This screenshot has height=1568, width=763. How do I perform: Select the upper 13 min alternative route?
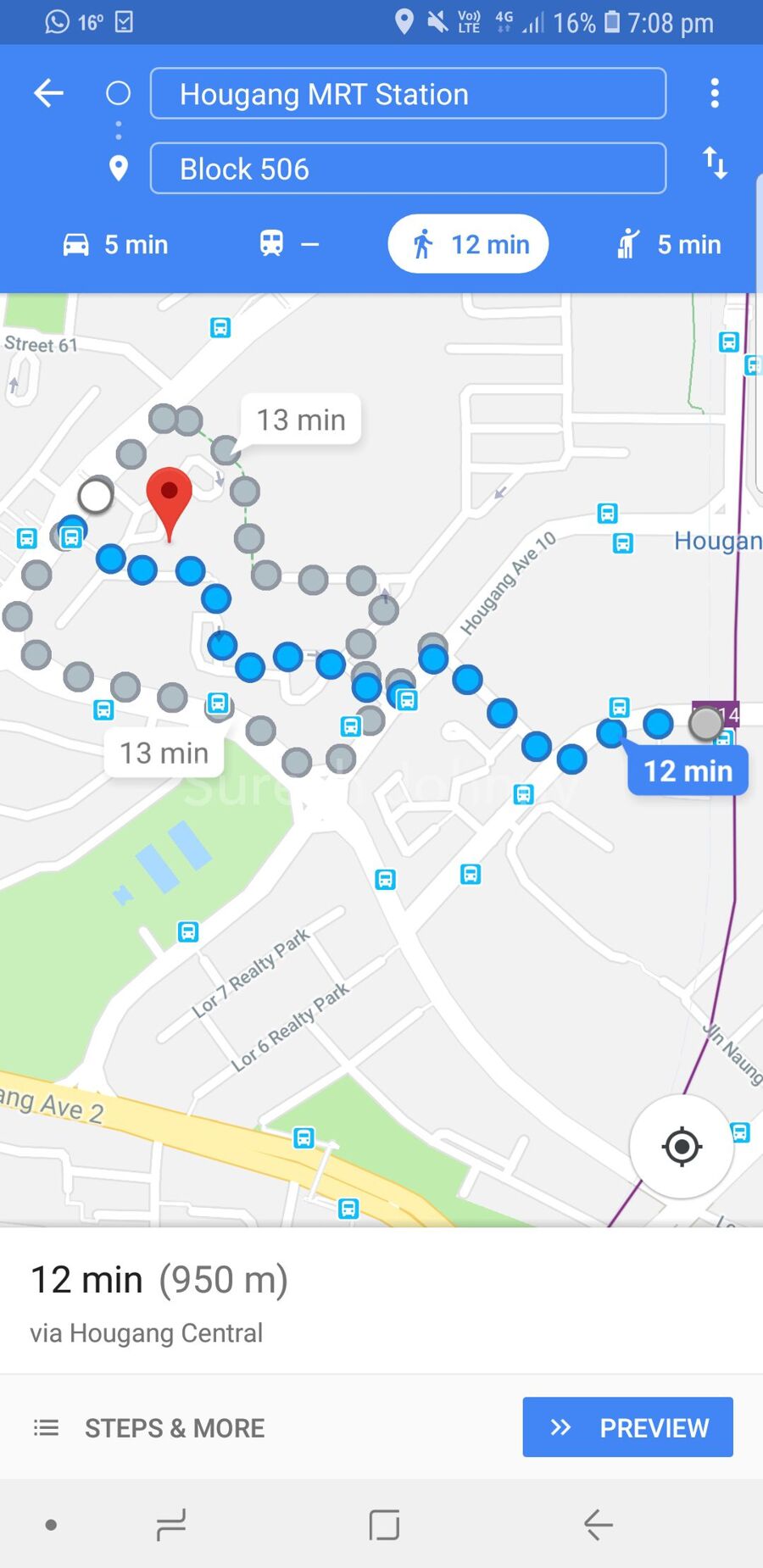coord(301,420)
